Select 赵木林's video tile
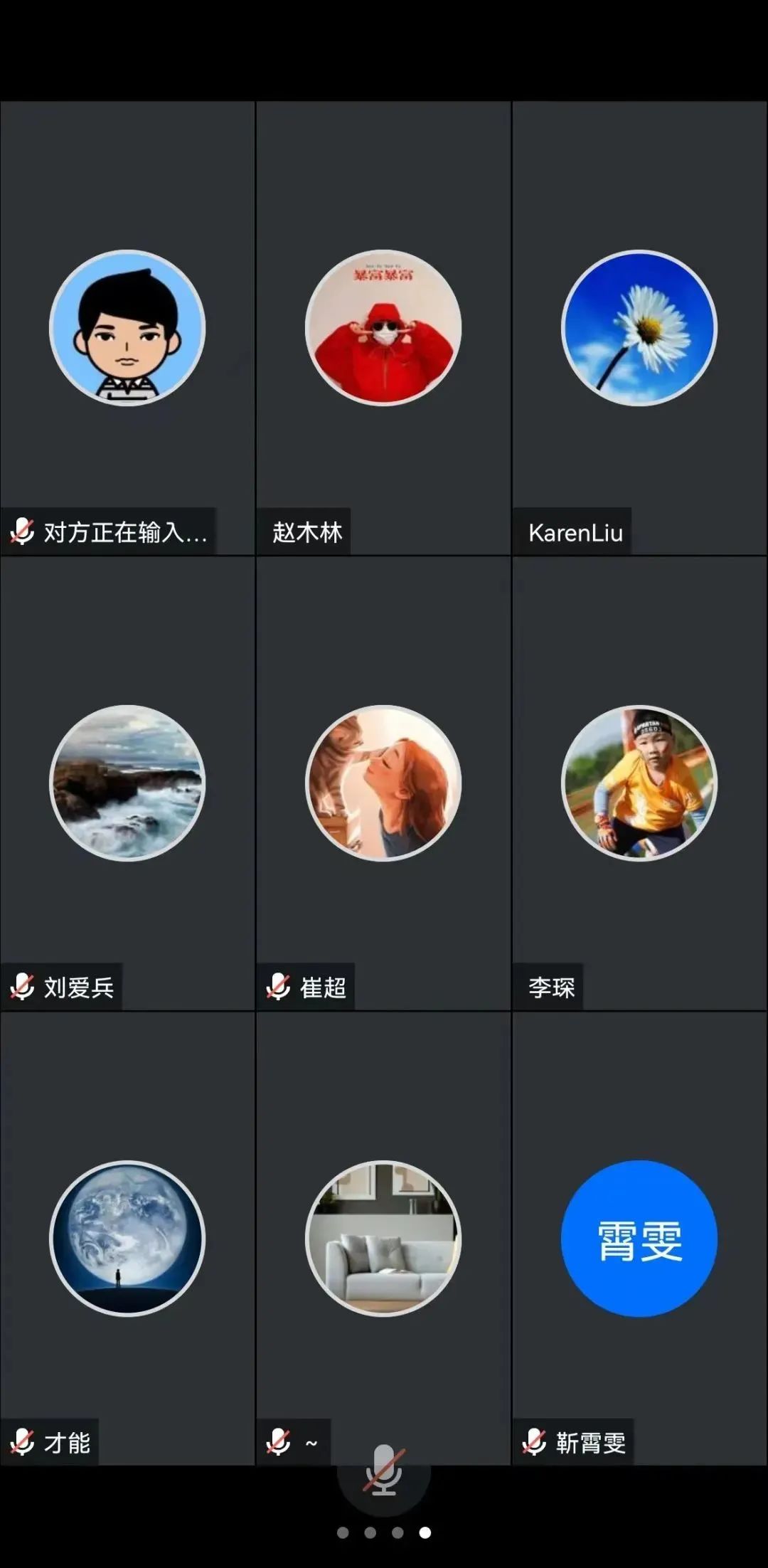The width and height of the screenshot is (768, 1568). (383, 328)
